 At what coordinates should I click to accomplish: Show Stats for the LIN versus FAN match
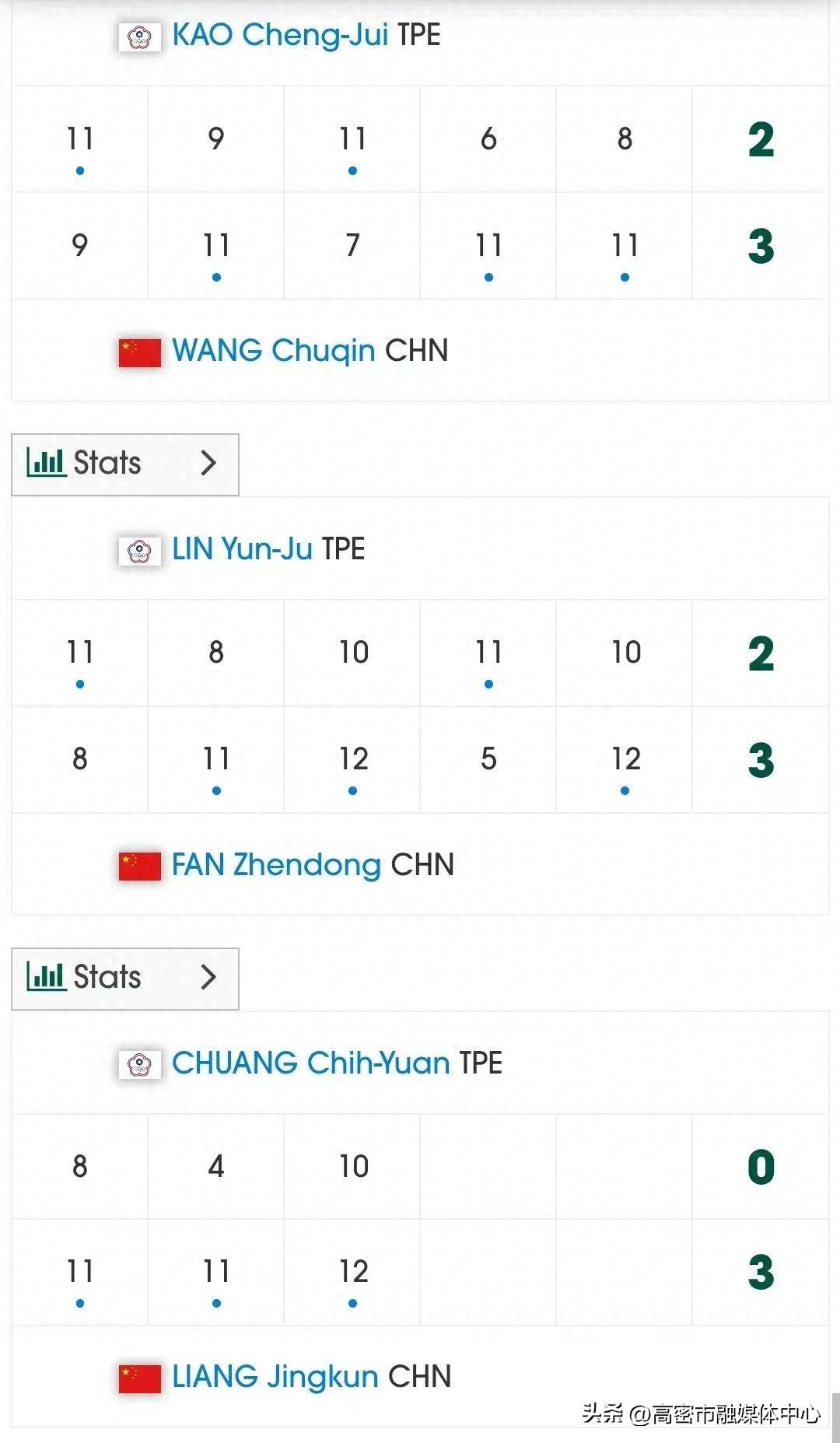tap(124, 978)
